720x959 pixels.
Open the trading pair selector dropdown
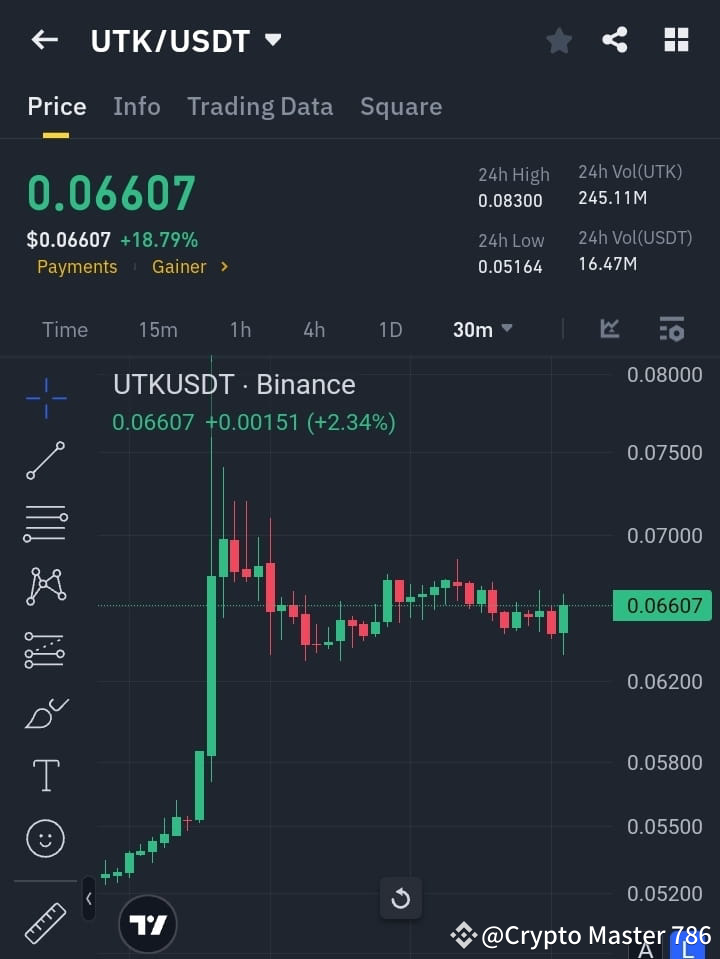271,40
